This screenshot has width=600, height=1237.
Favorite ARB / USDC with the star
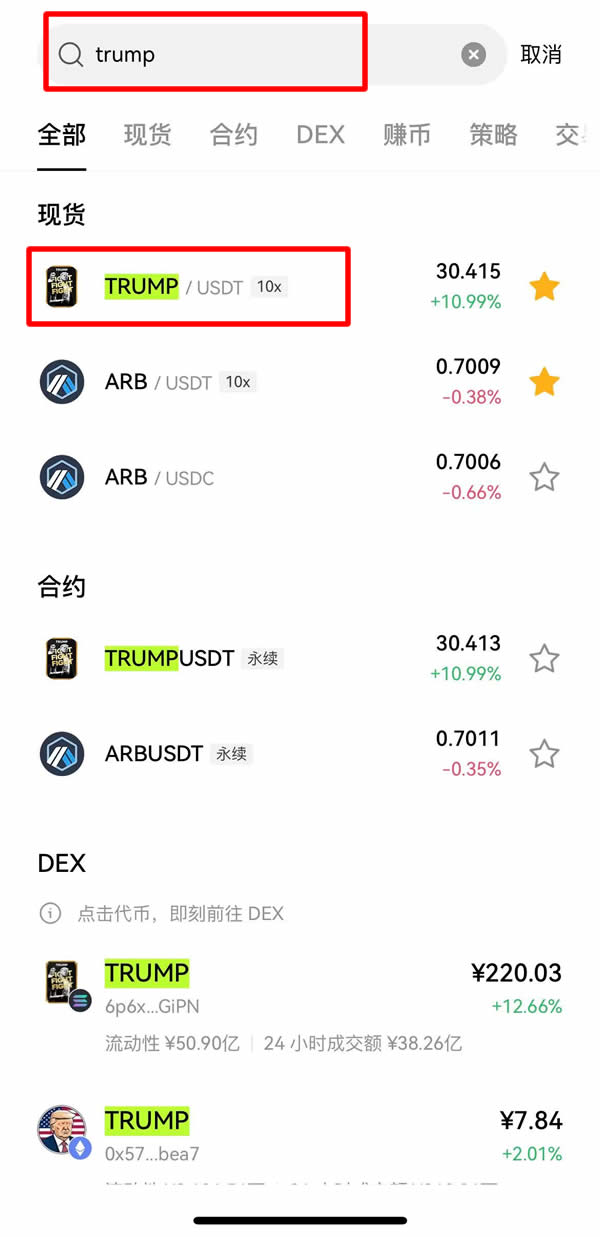pyautogui.click(x=544, y=477)
